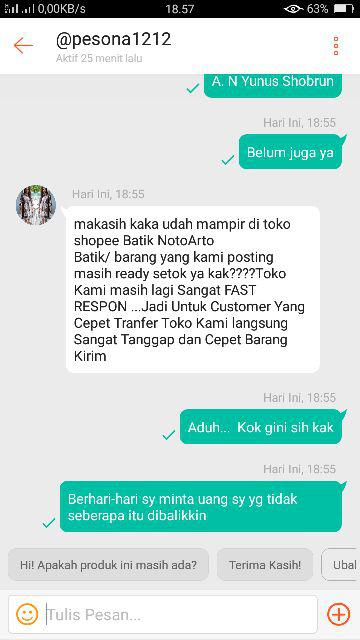Image resolution: width=360 pixels, height=640 pixels.
Task: Open the emoji smiley picker
Action: (27, 614)
